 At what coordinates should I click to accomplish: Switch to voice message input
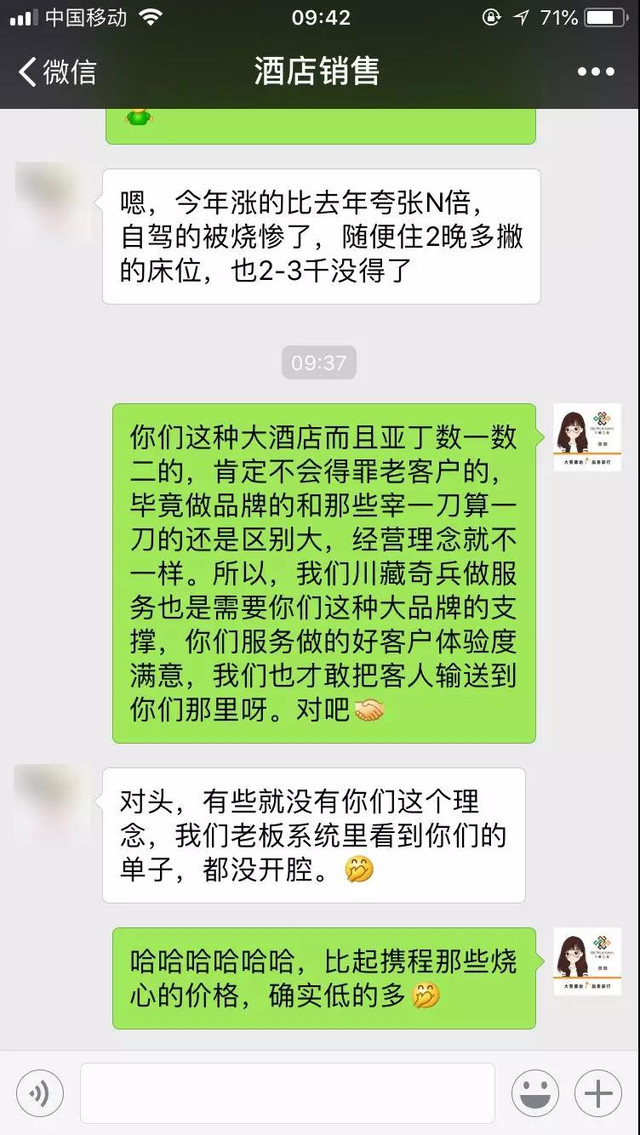40,1094
